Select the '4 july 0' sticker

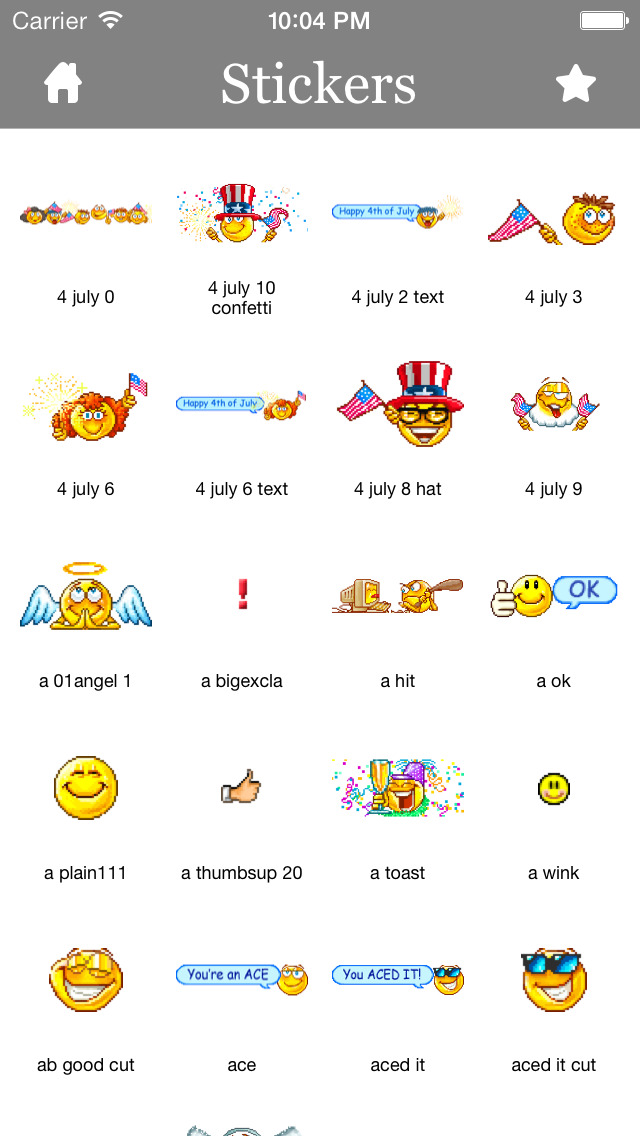point(86,214)
